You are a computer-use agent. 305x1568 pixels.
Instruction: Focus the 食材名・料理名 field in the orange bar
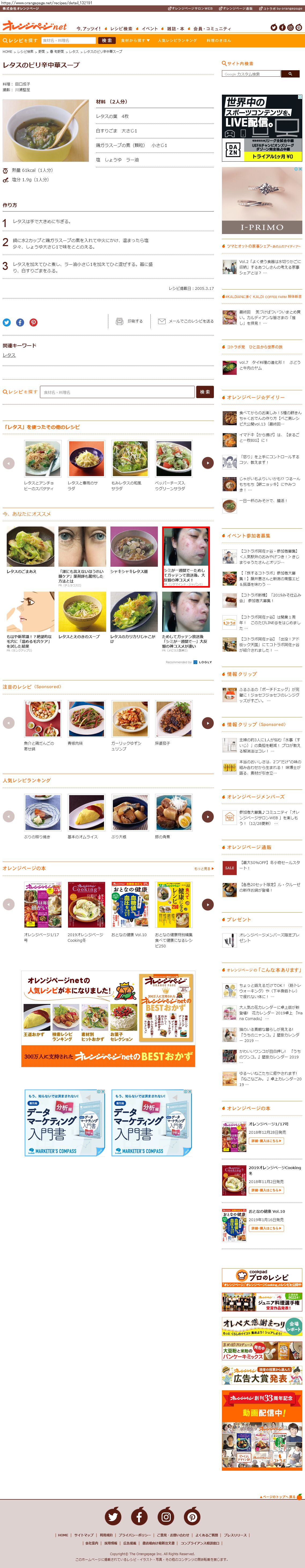coord(68,41)
